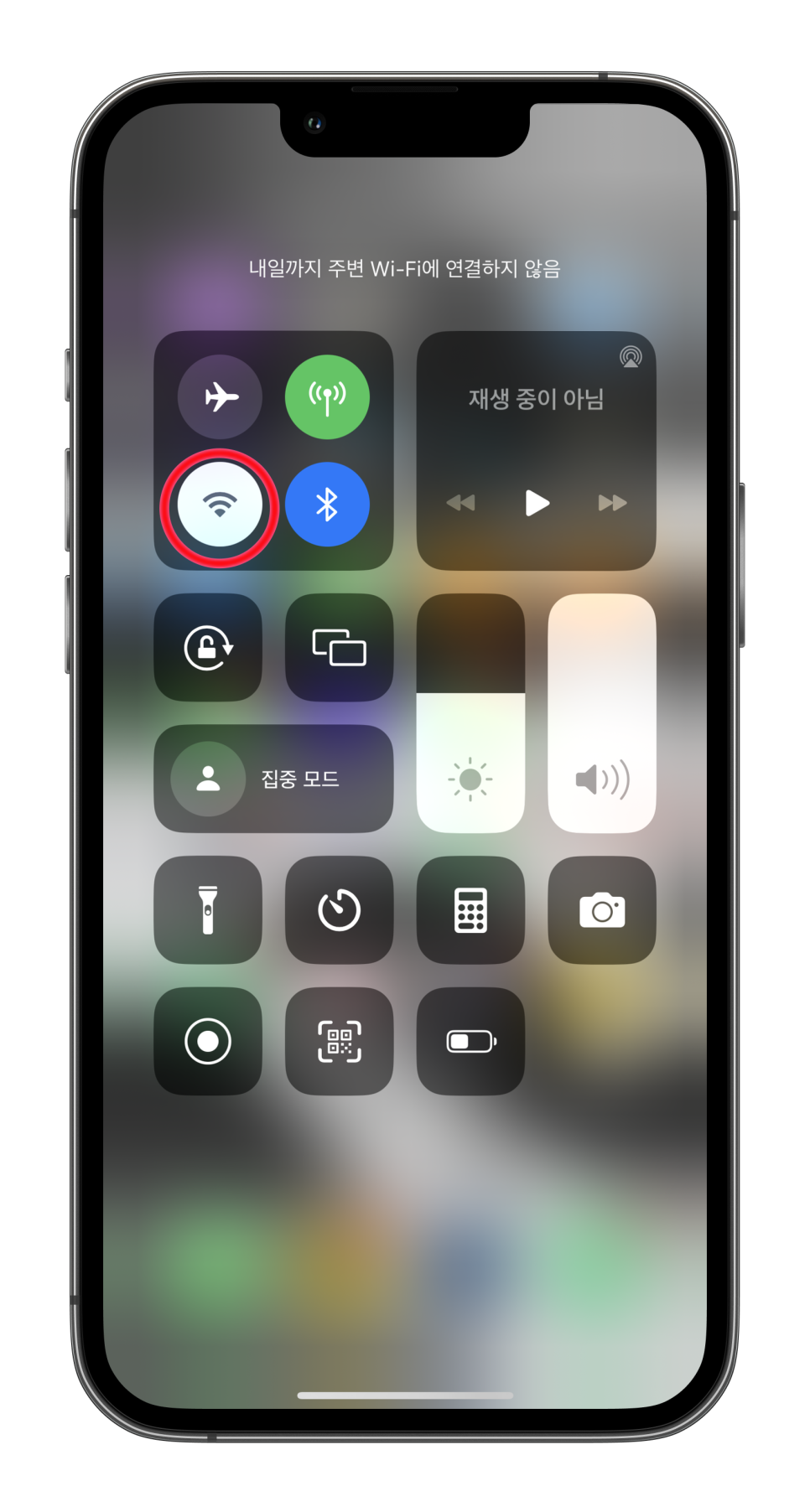810x1512 pixels.
Task: Launch the Calculator
Action: point(470,910)
